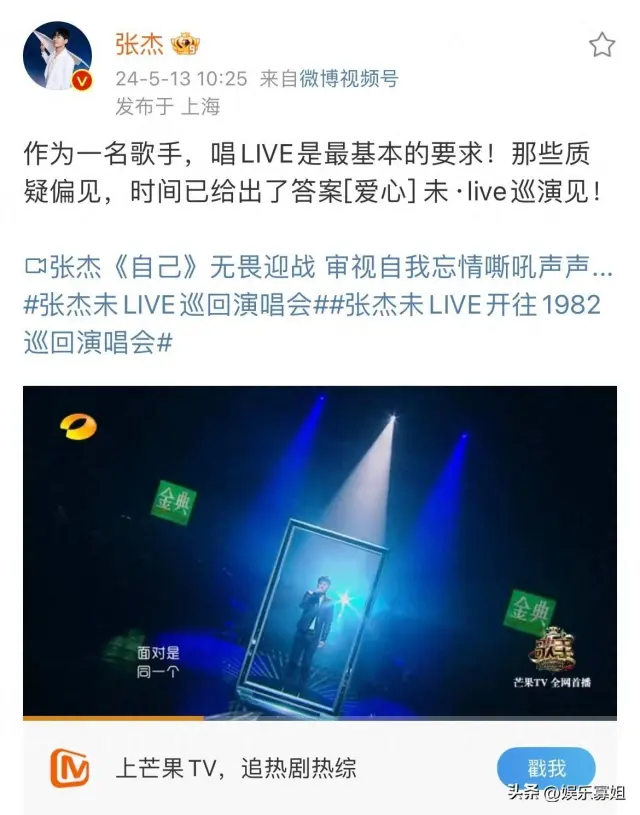Screen dimensions: 640x815
Task: Open 张杰's profile avatar
Action: [57, 56]
